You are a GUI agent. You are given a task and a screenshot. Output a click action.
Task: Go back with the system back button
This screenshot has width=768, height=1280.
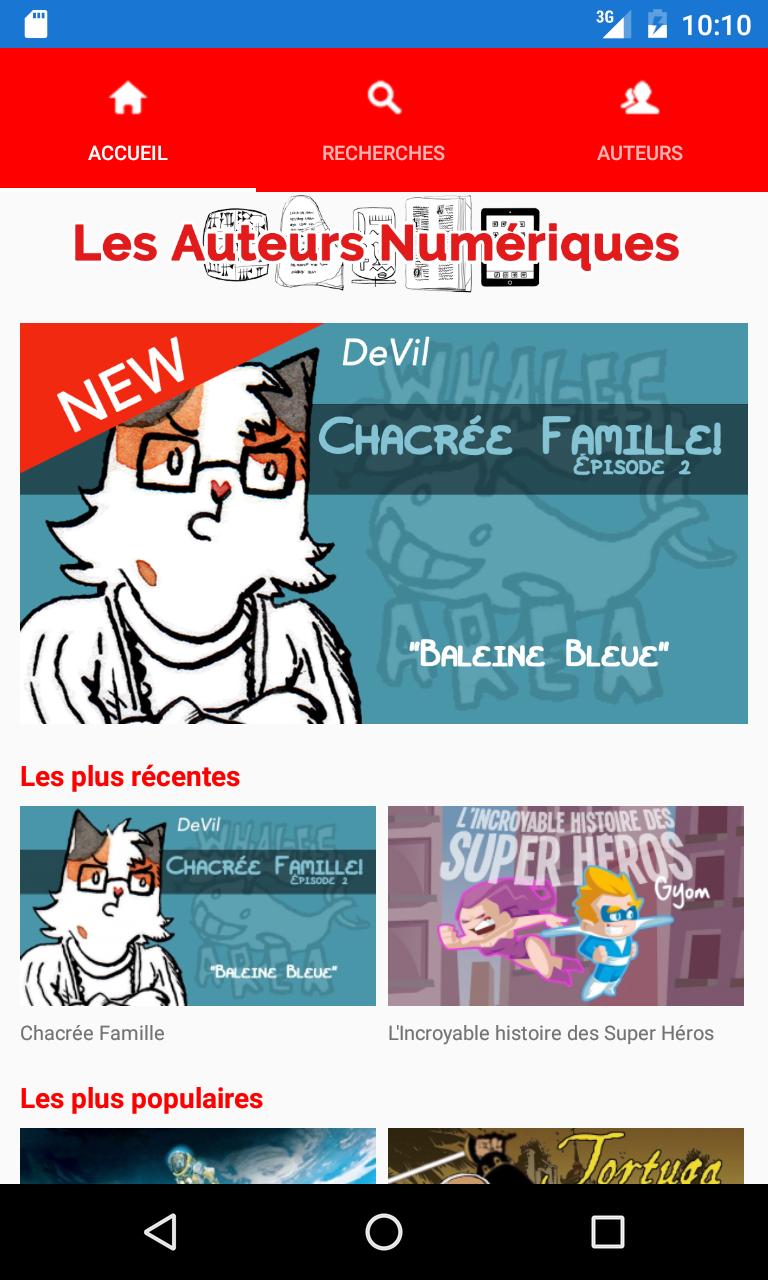tap(160, 1232)
